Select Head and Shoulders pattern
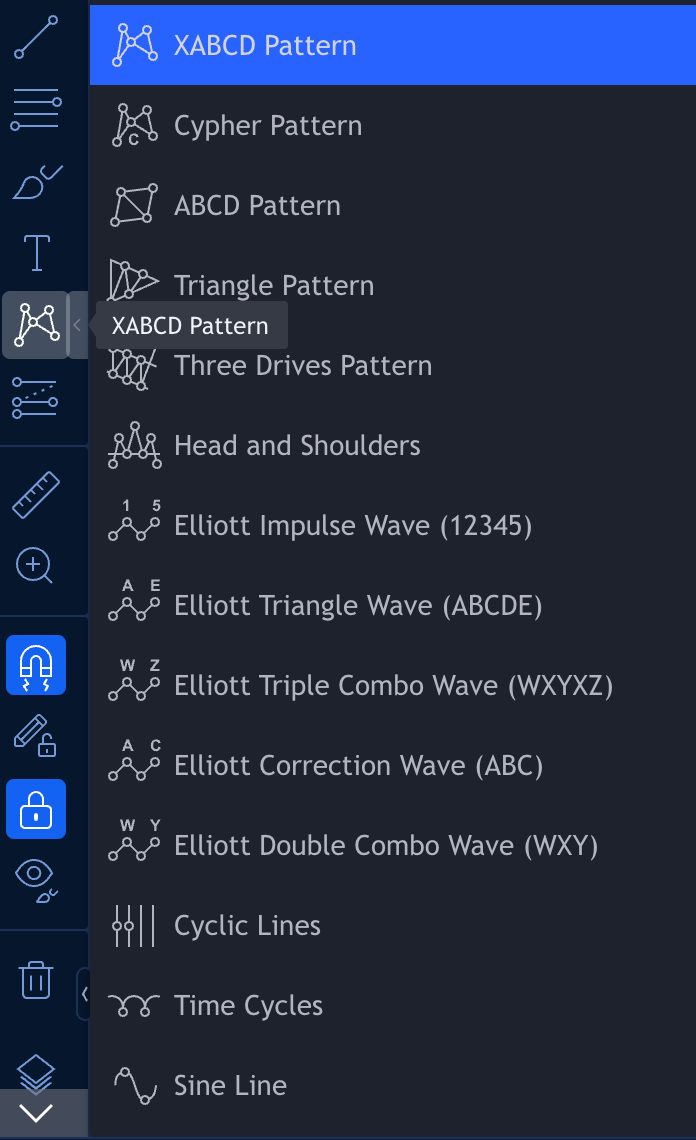Image resolution: width=696 pixels, height=1140 pixels. [297, 446]
